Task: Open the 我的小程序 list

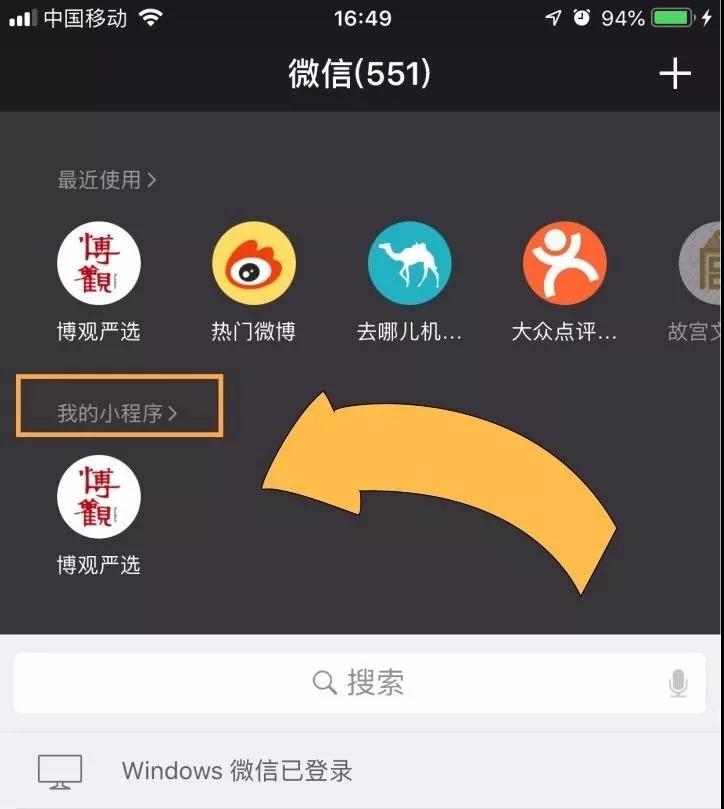Action: (x=117, y=413)
